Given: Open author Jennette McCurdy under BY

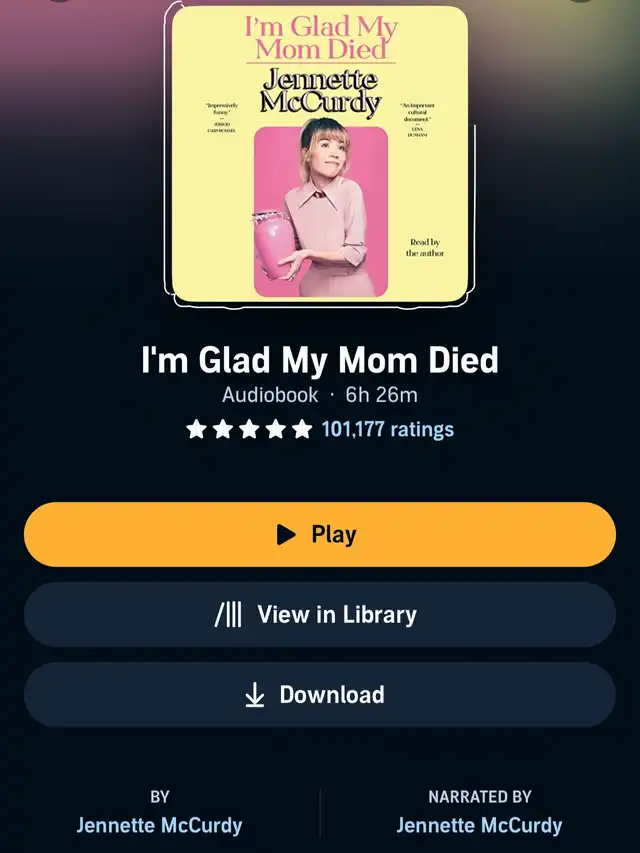Looking at the screenshot, I should click(x=159, y=826).
